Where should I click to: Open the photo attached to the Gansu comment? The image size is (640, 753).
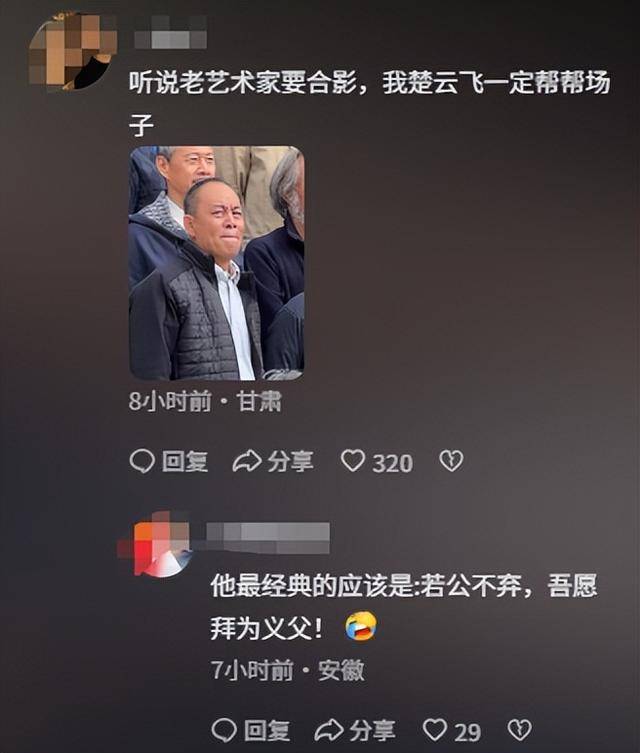coord(216,263)
